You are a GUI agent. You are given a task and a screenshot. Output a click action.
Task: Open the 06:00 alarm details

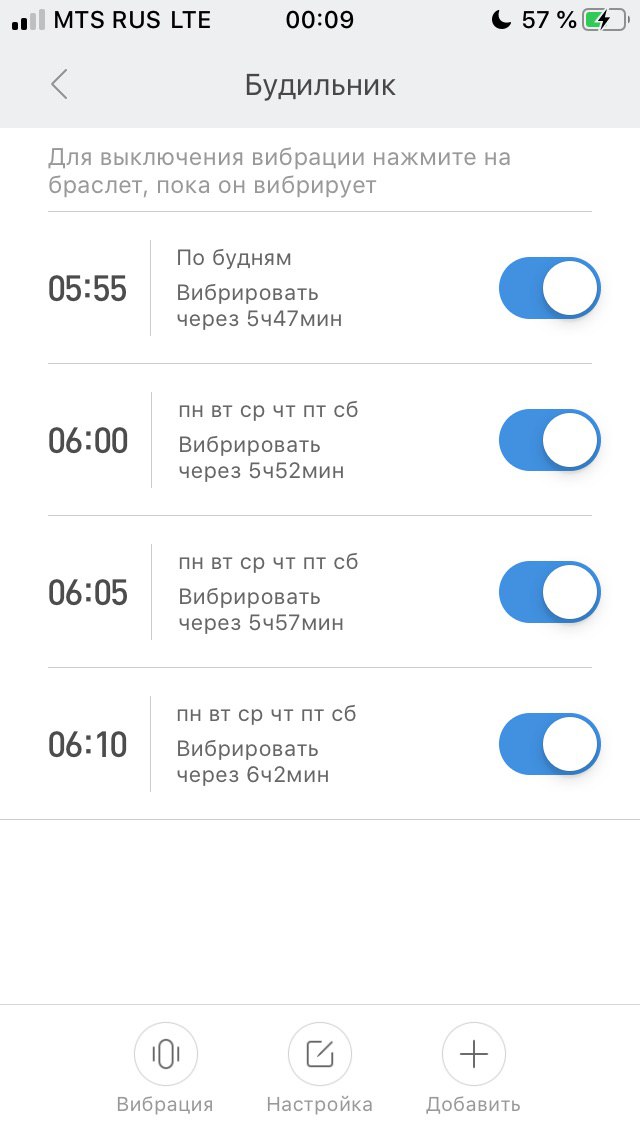[320, 440]
